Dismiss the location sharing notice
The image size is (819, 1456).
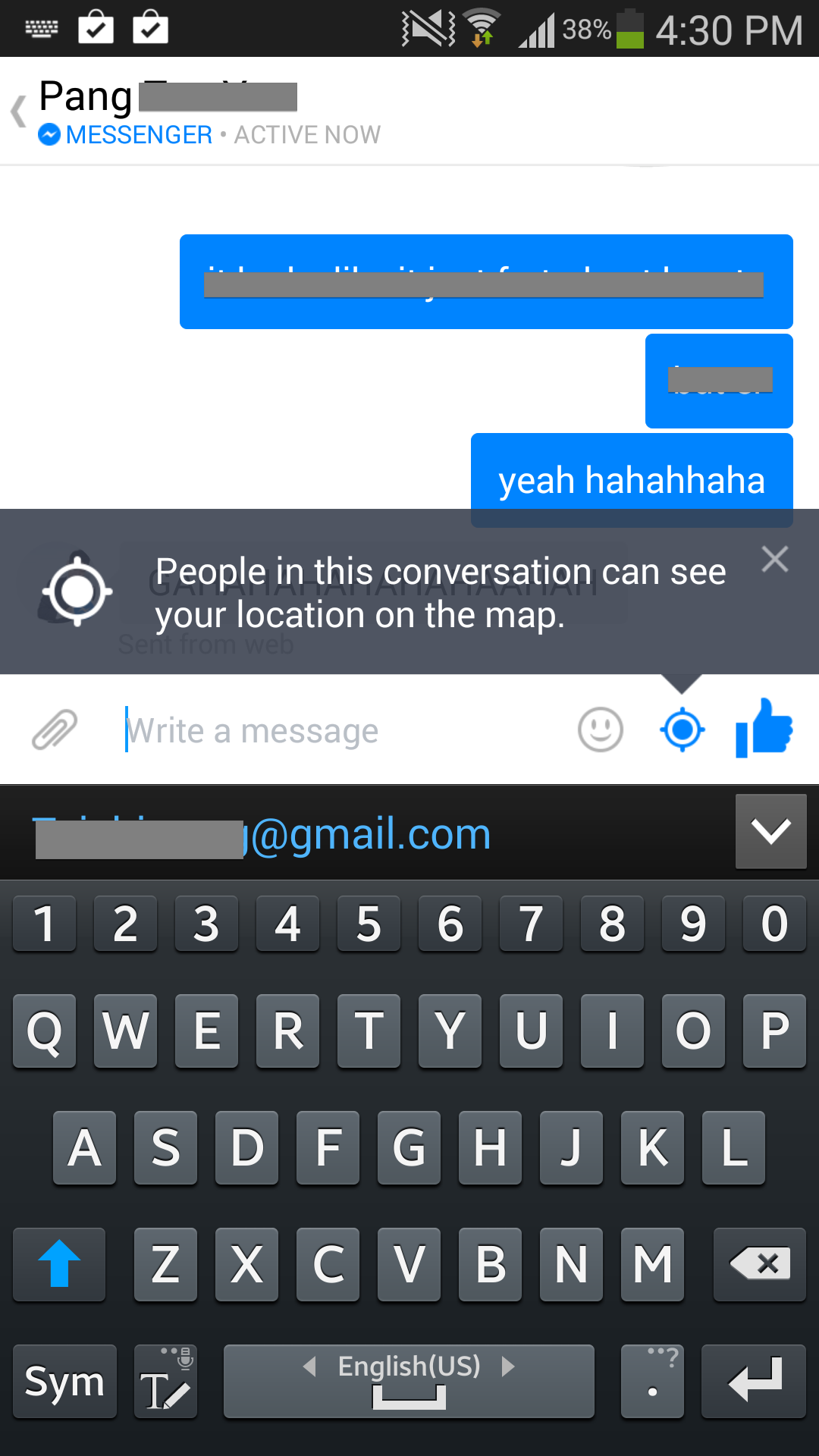coord(775,559)
